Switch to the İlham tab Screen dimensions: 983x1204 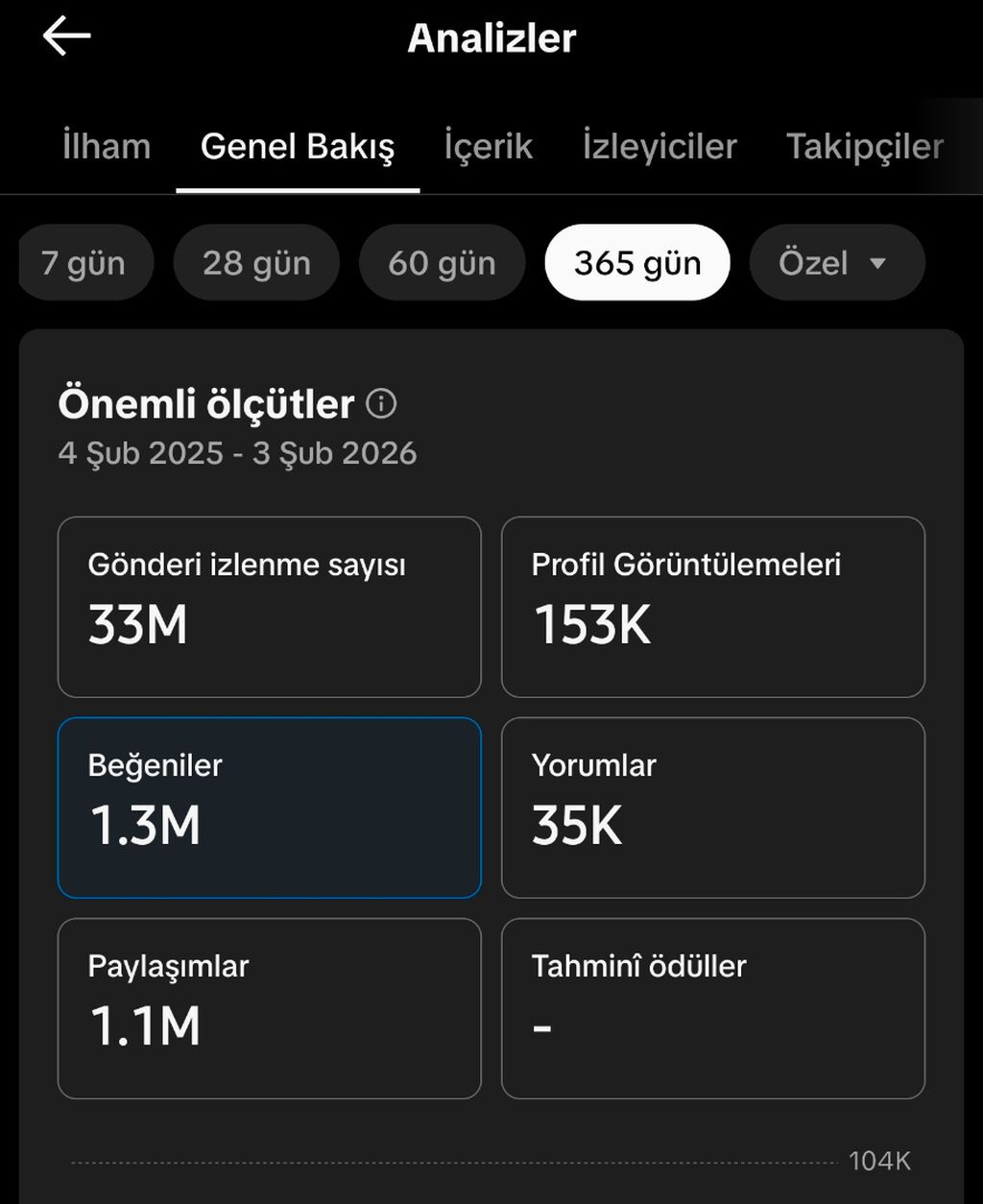(106, 147)
